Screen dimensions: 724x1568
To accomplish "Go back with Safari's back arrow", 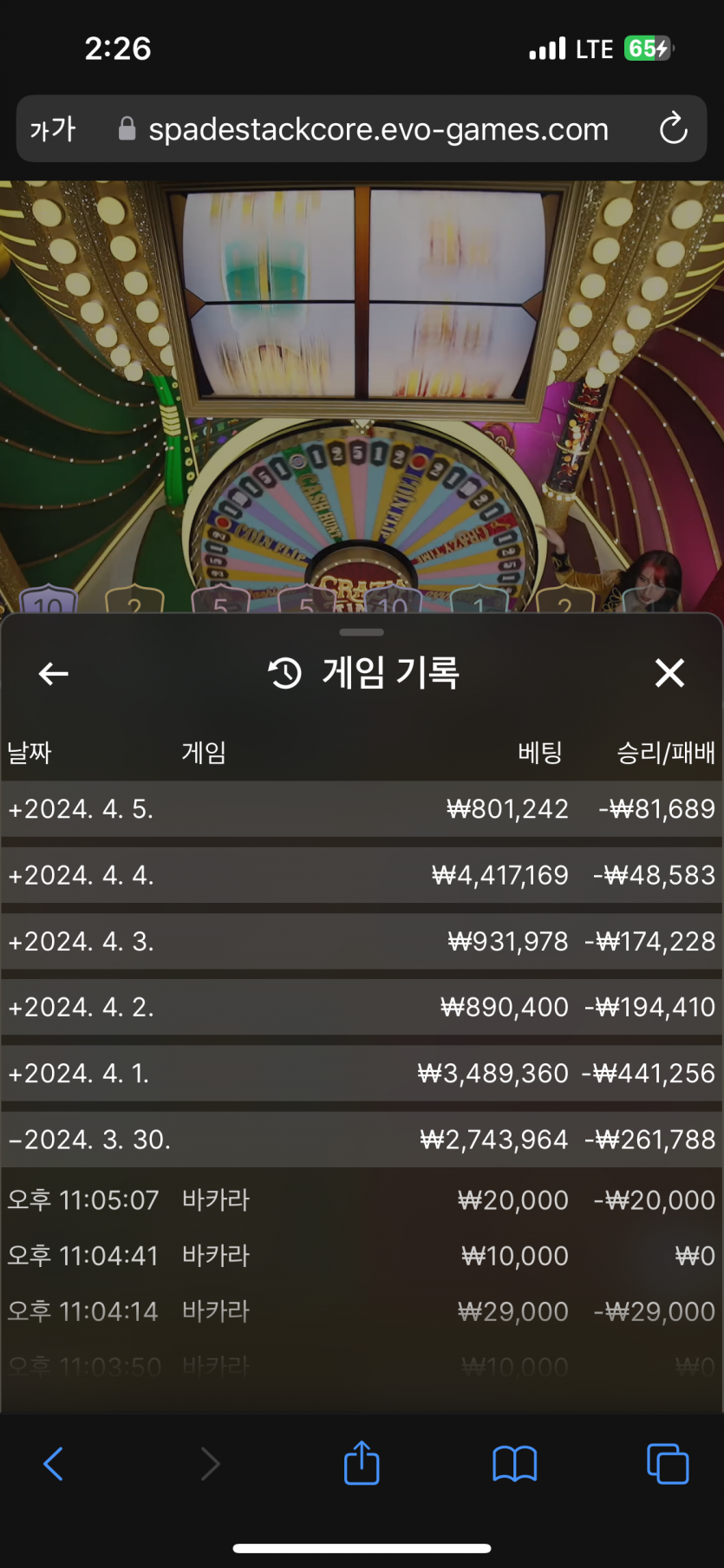I will [54, 1464].
